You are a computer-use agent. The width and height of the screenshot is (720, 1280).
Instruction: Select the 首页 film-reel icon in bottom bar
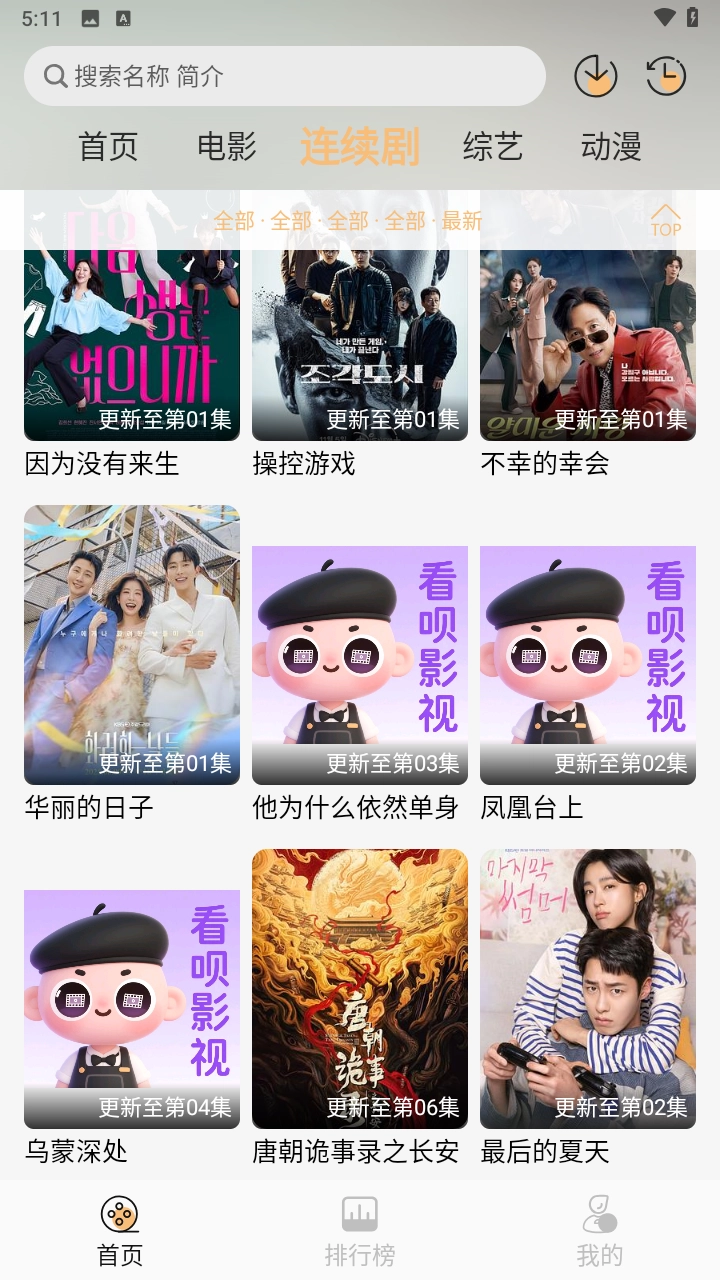click(x=119, y=1216)
